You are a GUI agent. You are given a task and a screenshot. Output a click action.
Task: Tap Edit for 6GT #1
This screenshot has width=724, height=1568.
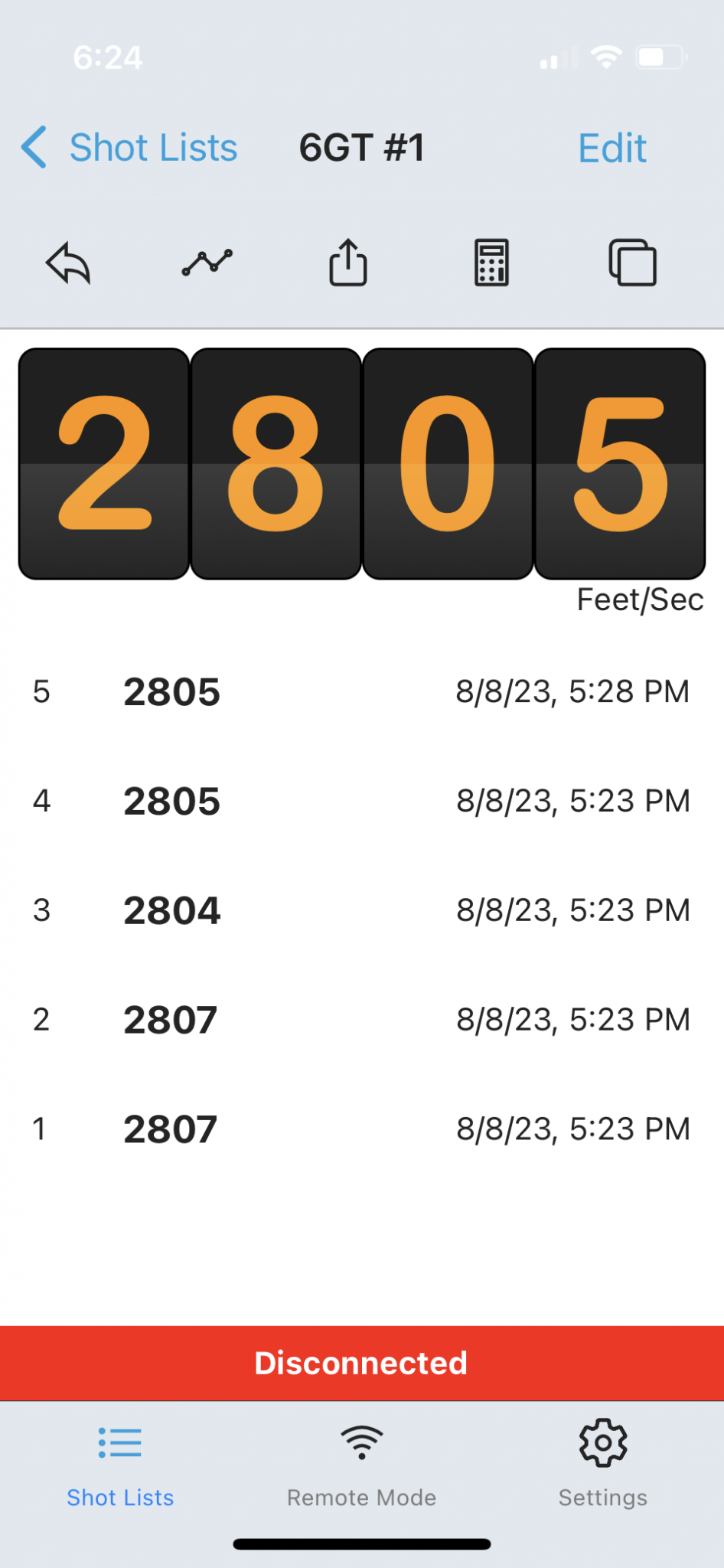[612, 148]
